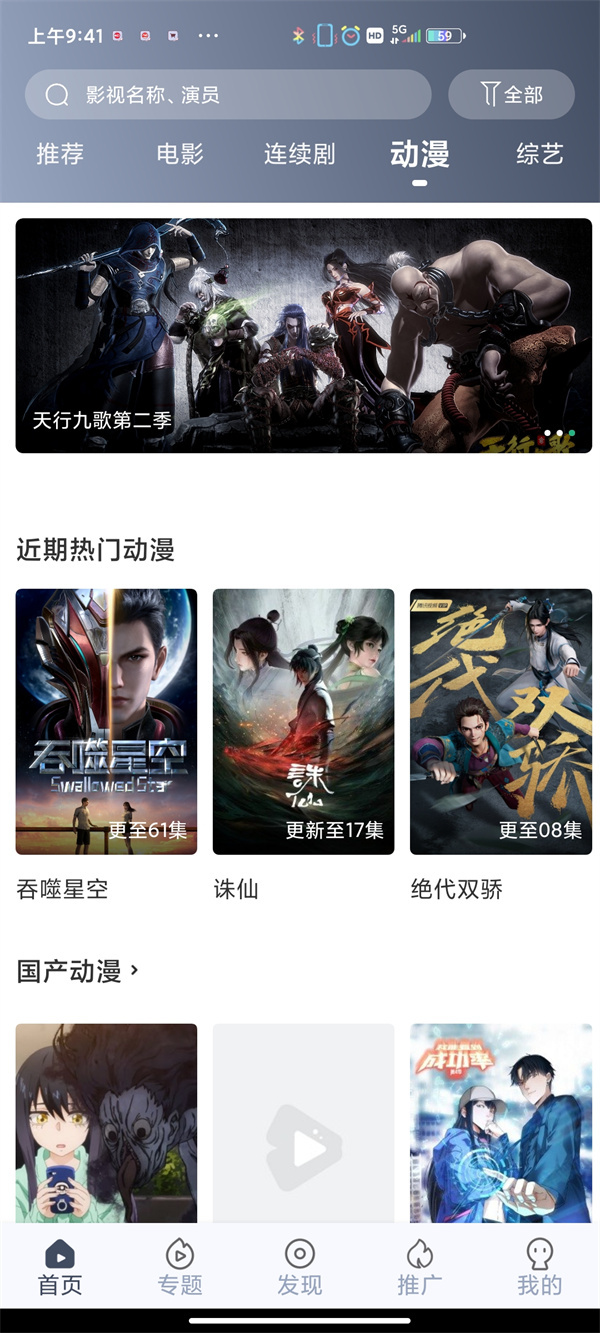The image size is (600, 1333).
Task: Open the 全部 filter button
Action: click(x=511, y=95)
